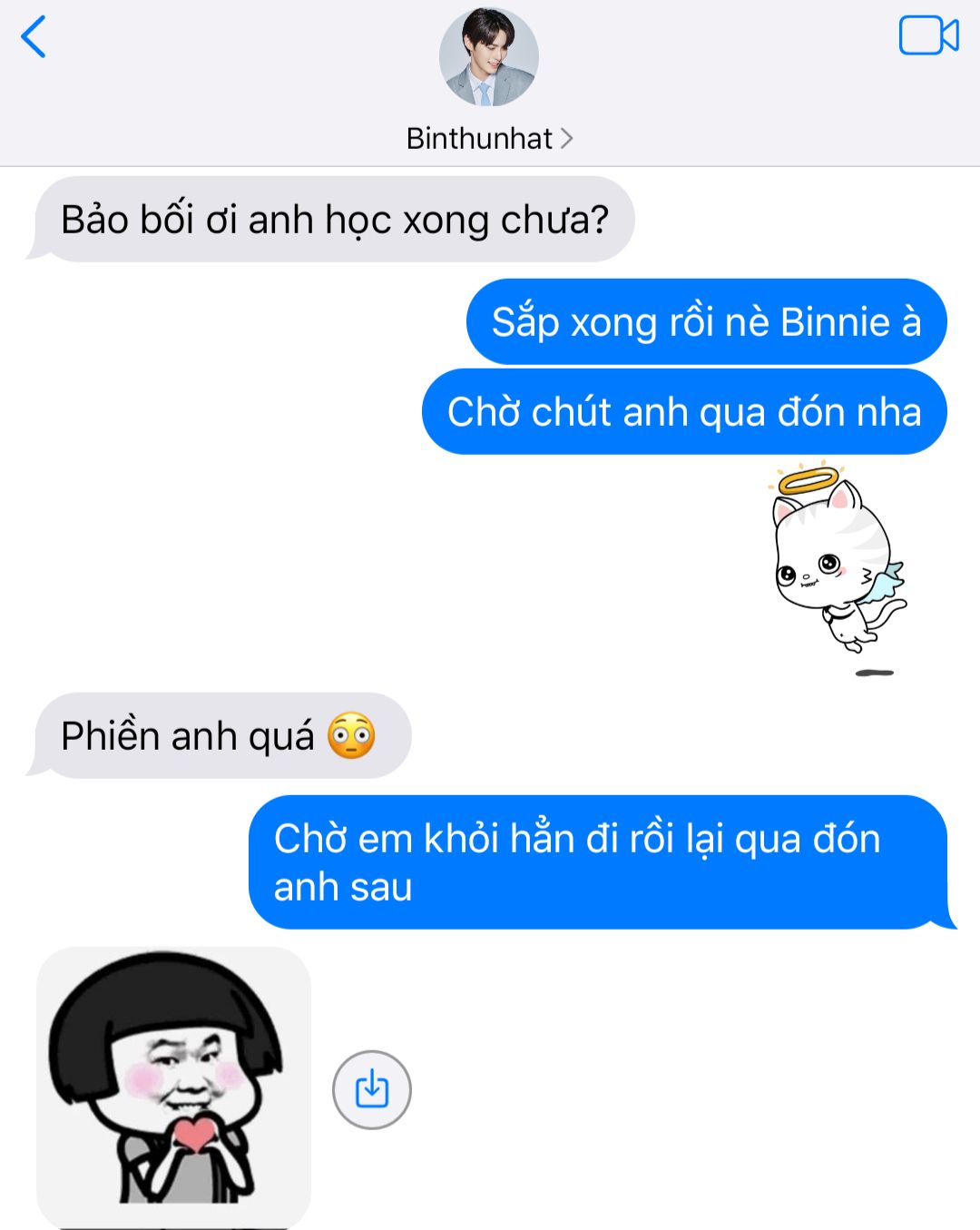Open Binthunhat contact details

pyautogui.click(x=489, y=138)
